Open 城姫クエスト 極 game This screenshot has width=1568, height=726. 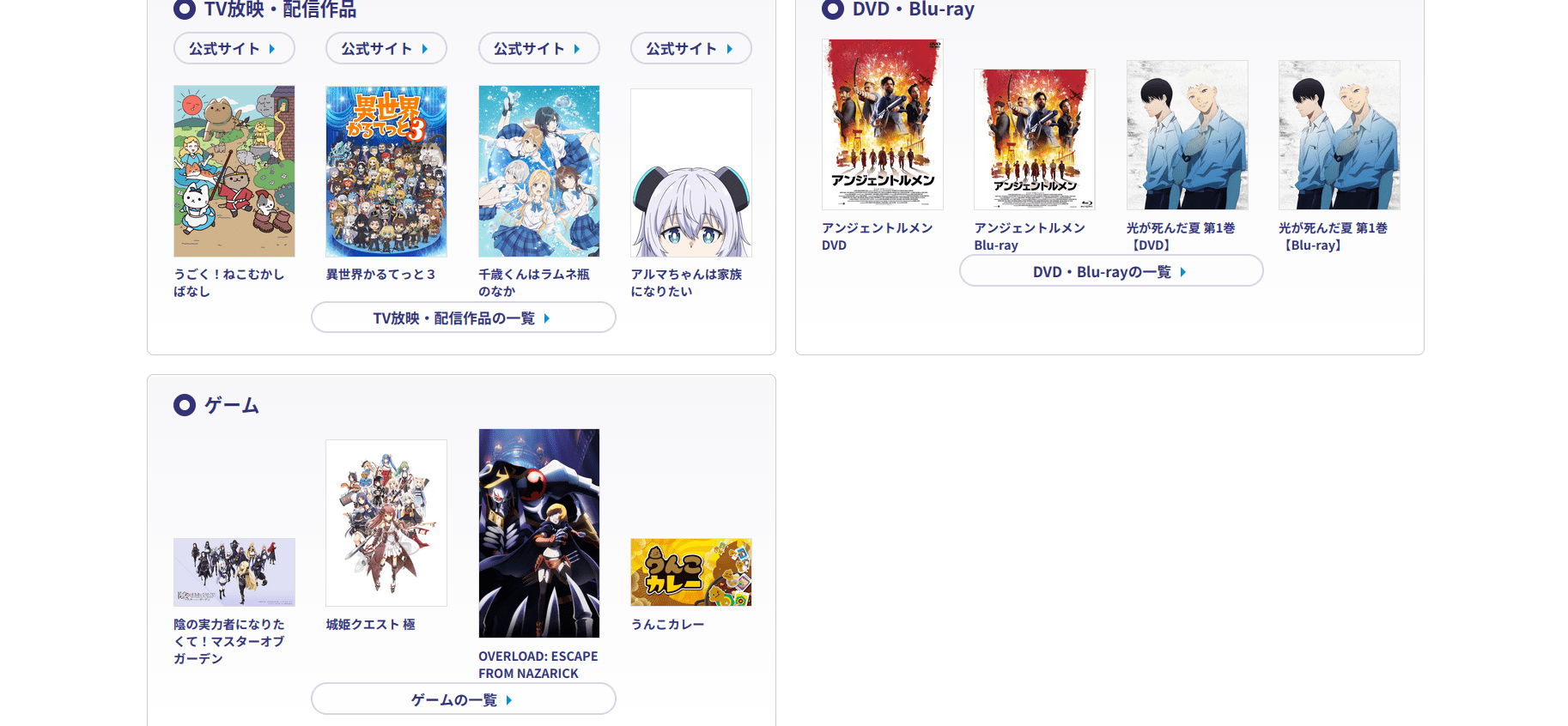pyautogui.click(x=386, y=523)
